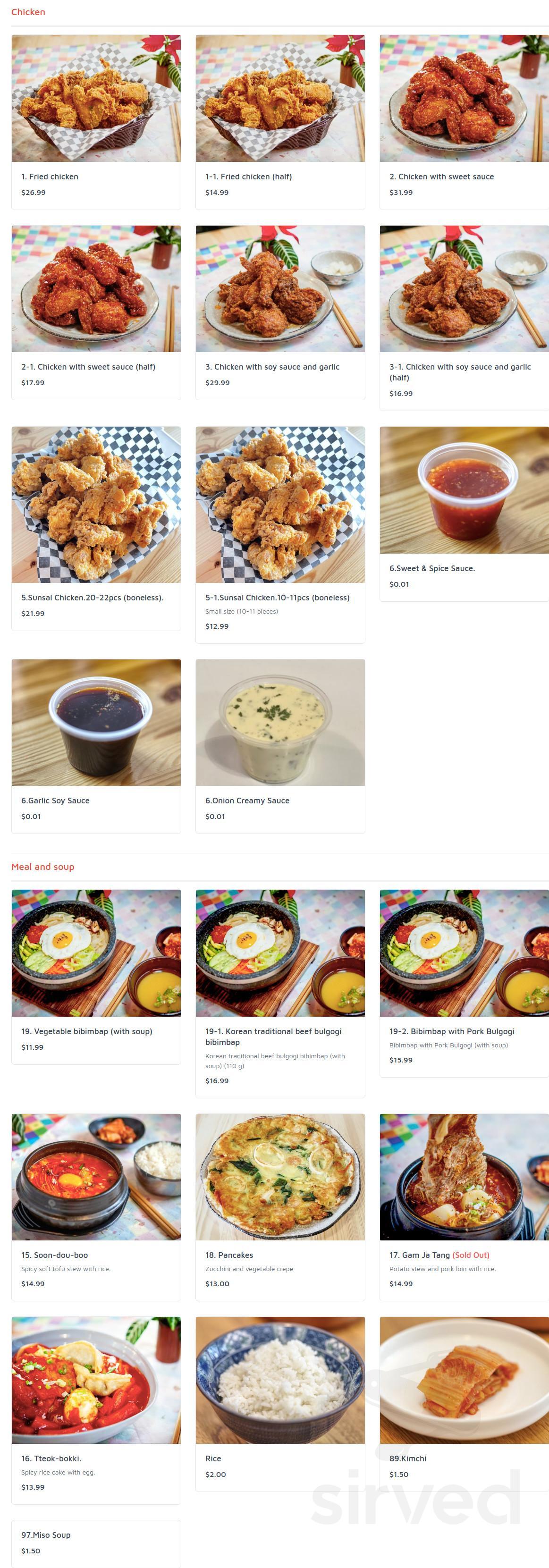Select 19-2. Bibimbap with Pork Bulgogi
The width and height of the screenshot is (549, 1568).
point(464,982)
